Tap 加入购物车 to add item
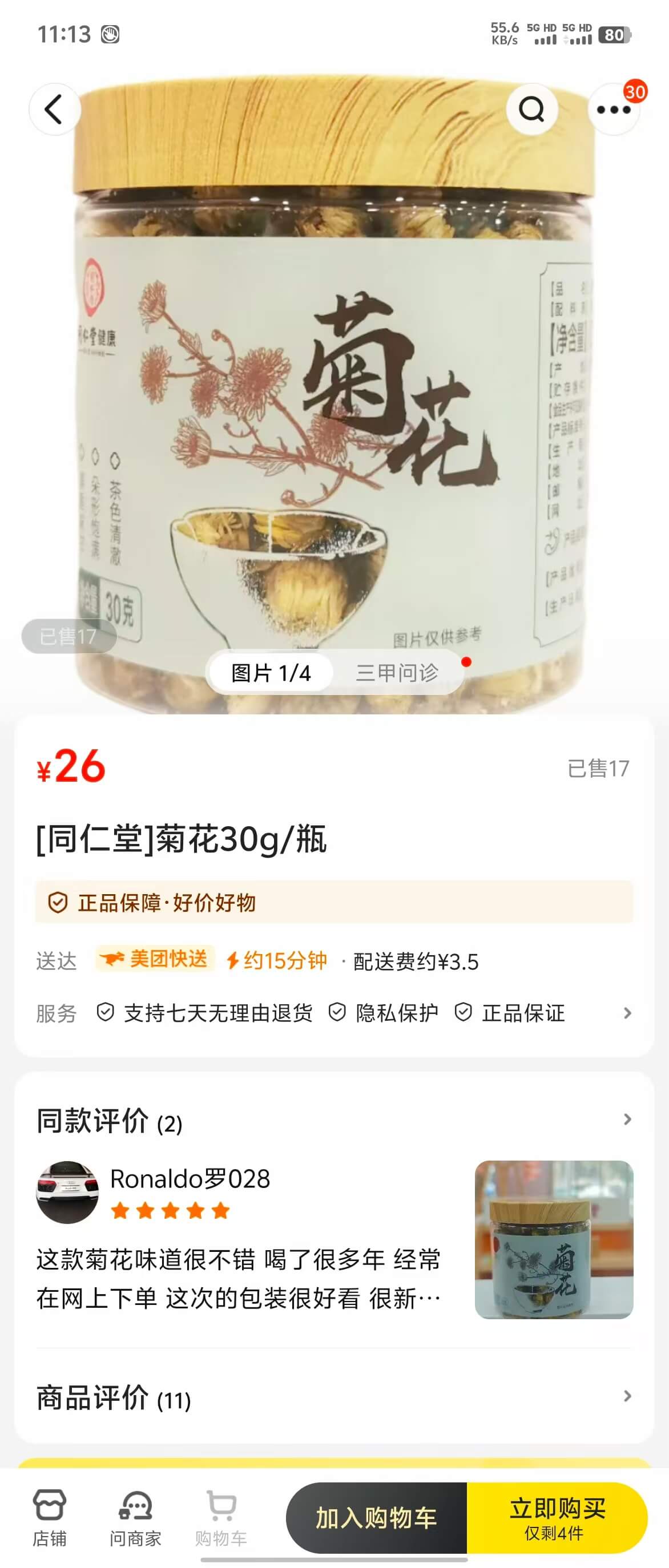This screenshot has height=1568, width=669. 376,1517
